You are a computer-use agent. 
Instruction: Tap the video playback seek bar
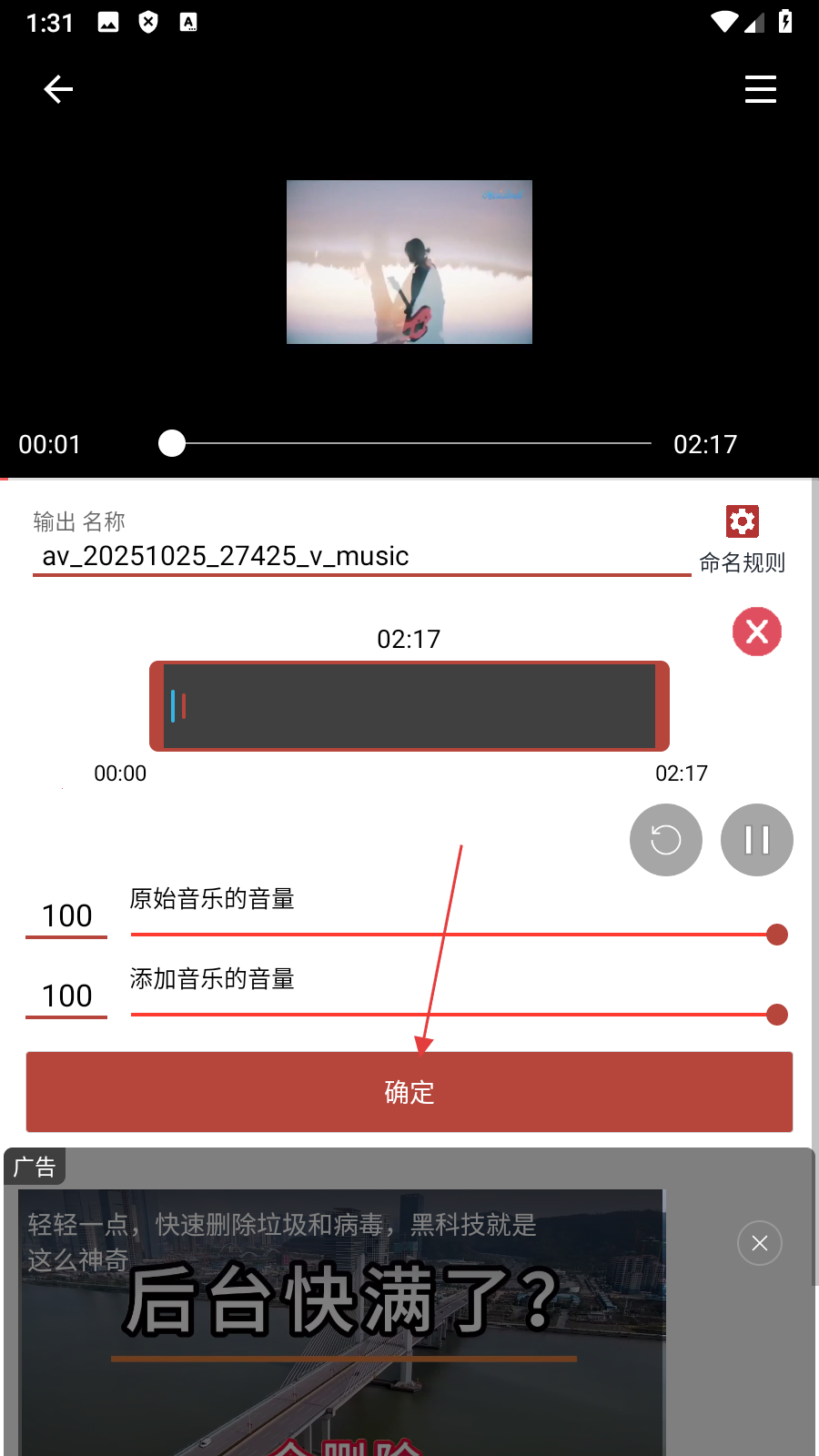[409, 443]
